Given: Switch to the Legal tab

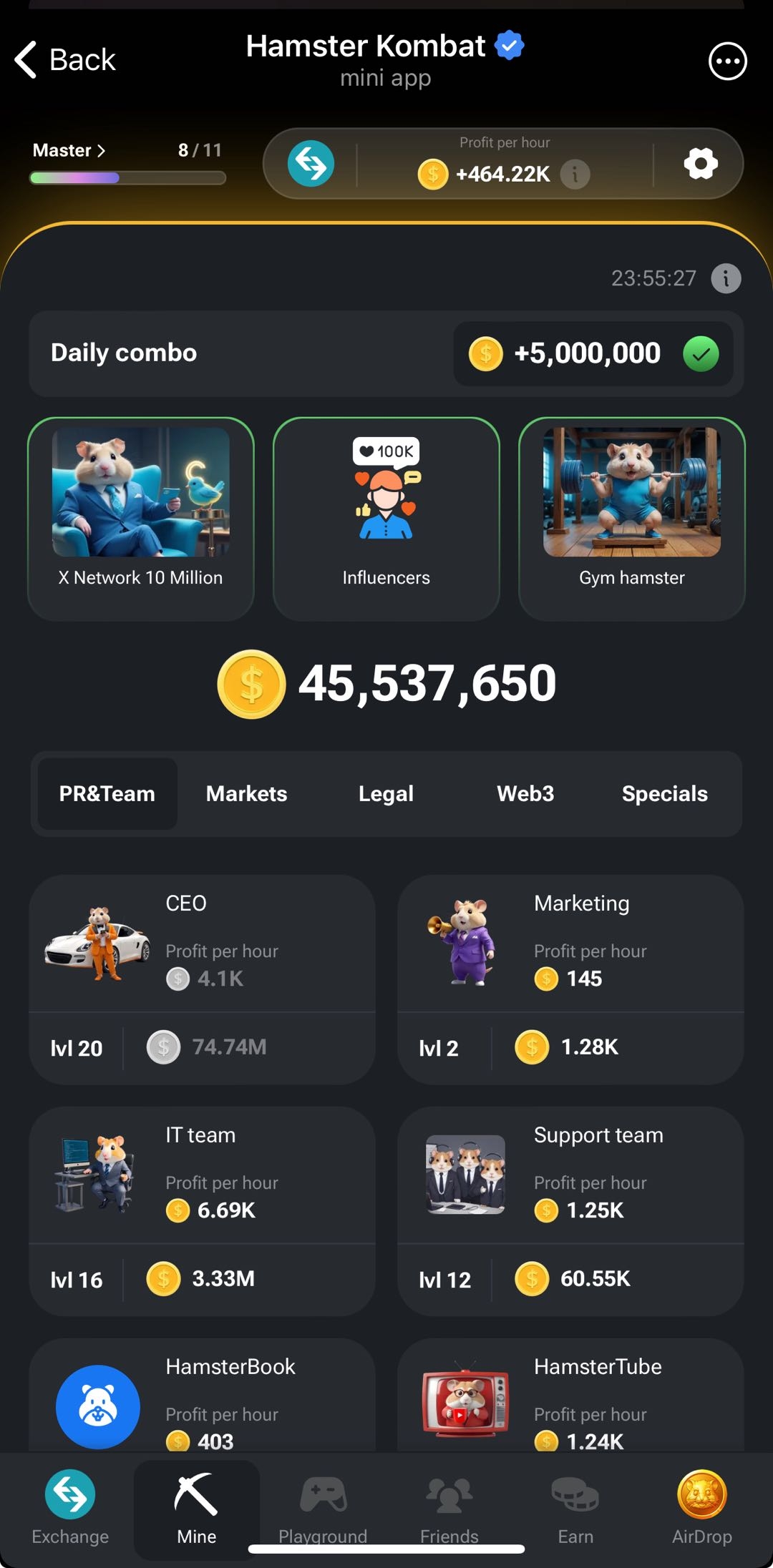Looking at the screenshot, I should [386, 793].
